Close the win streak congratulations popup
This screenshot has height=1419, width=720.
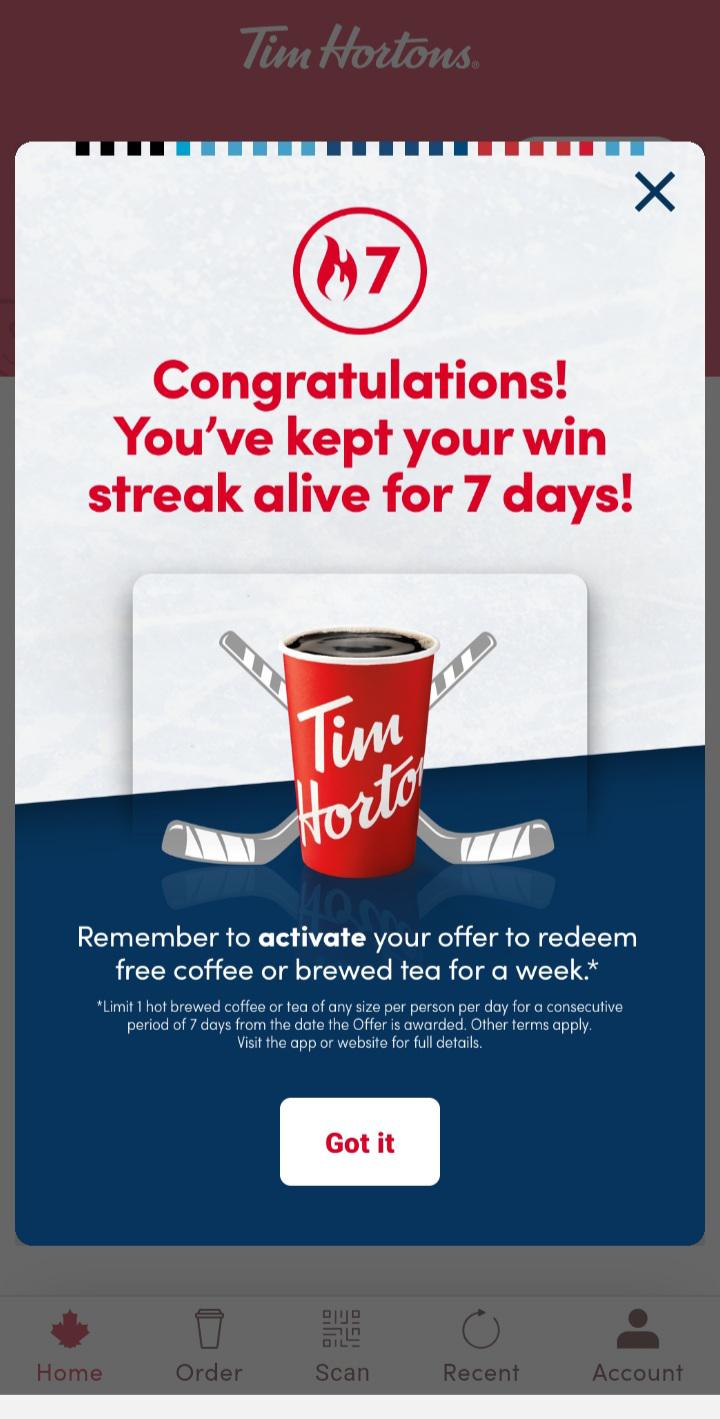(x=655, y=191)
